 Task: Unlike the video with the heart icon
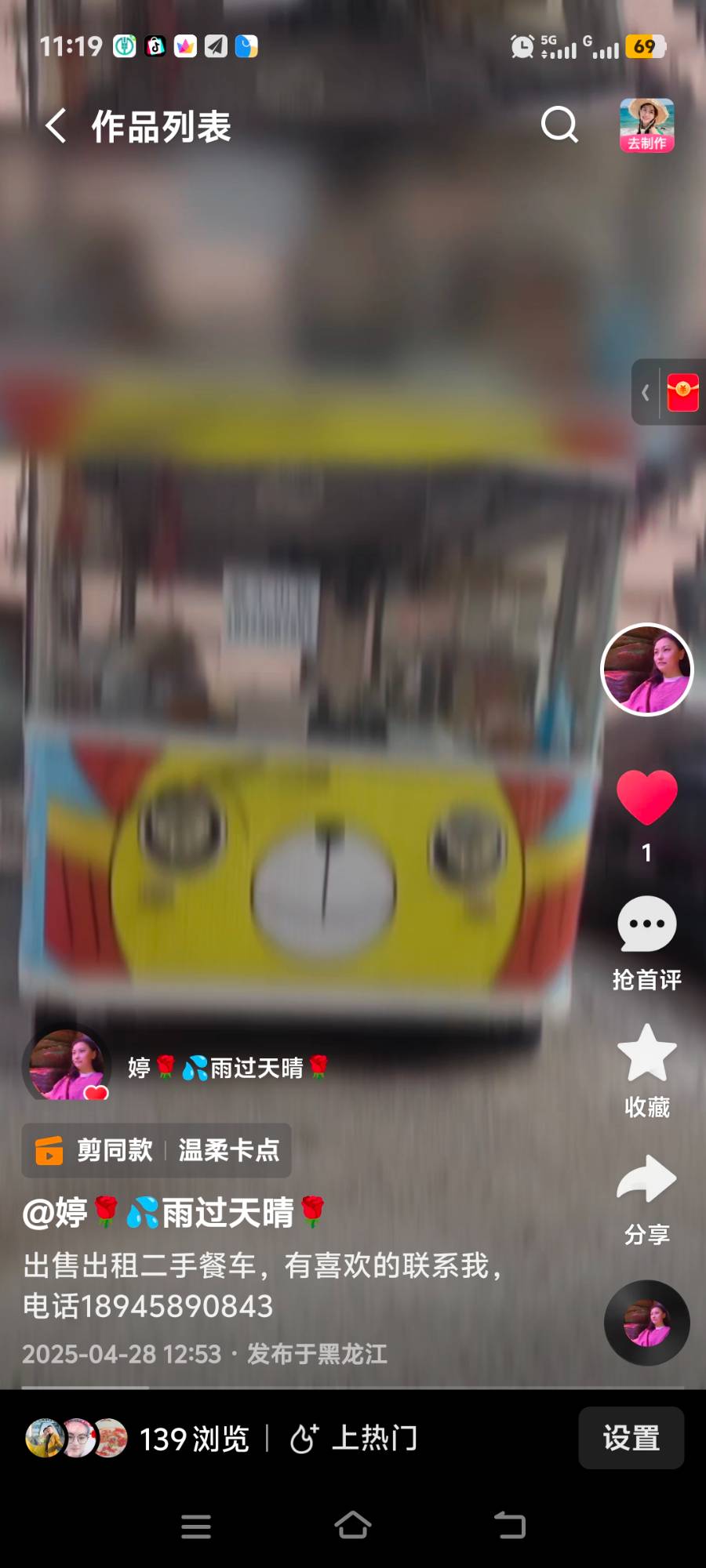point(646,797)
